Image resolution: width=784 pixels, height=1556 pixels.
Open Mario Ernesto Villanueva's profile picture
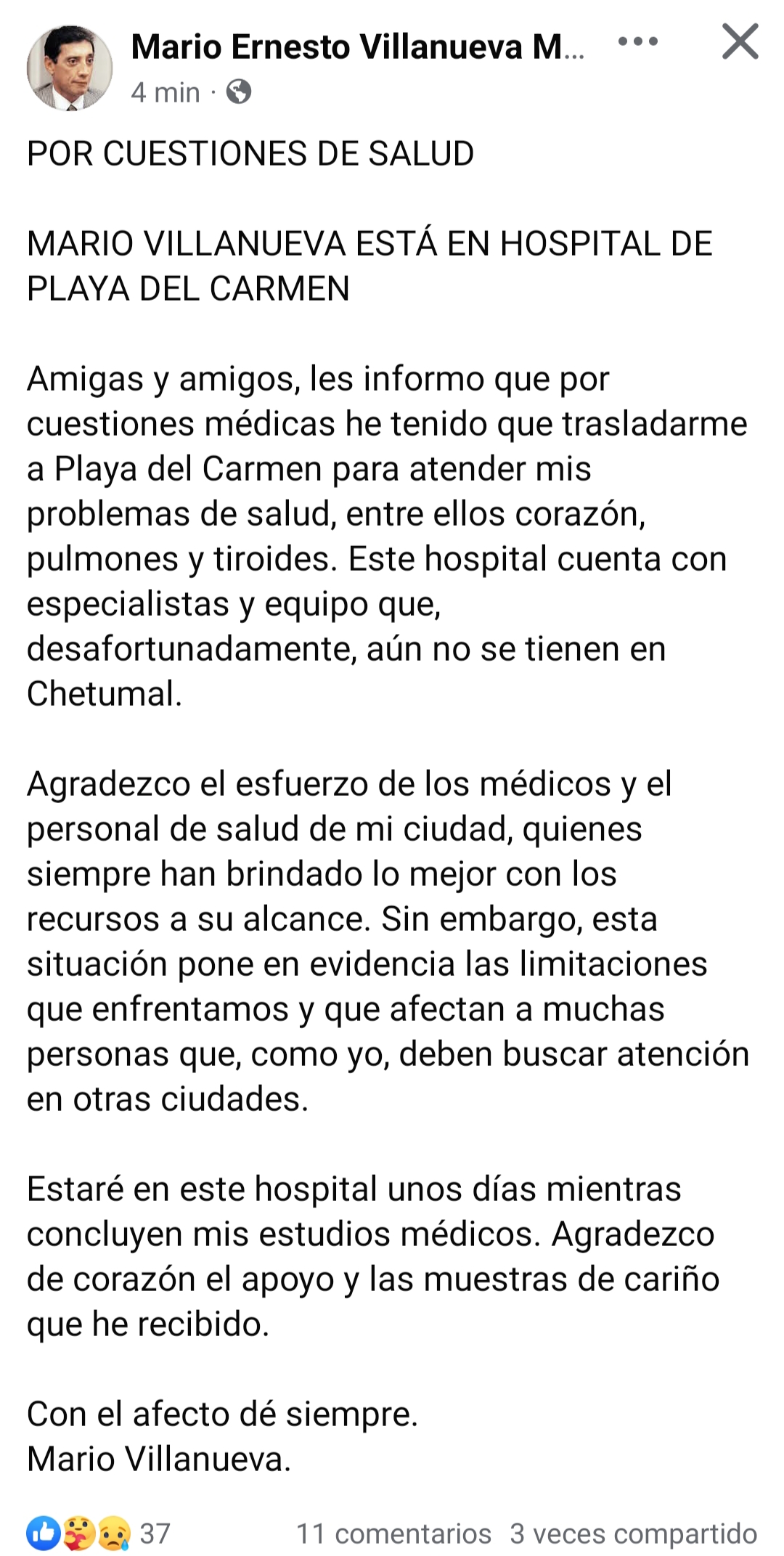click(70, 68)
